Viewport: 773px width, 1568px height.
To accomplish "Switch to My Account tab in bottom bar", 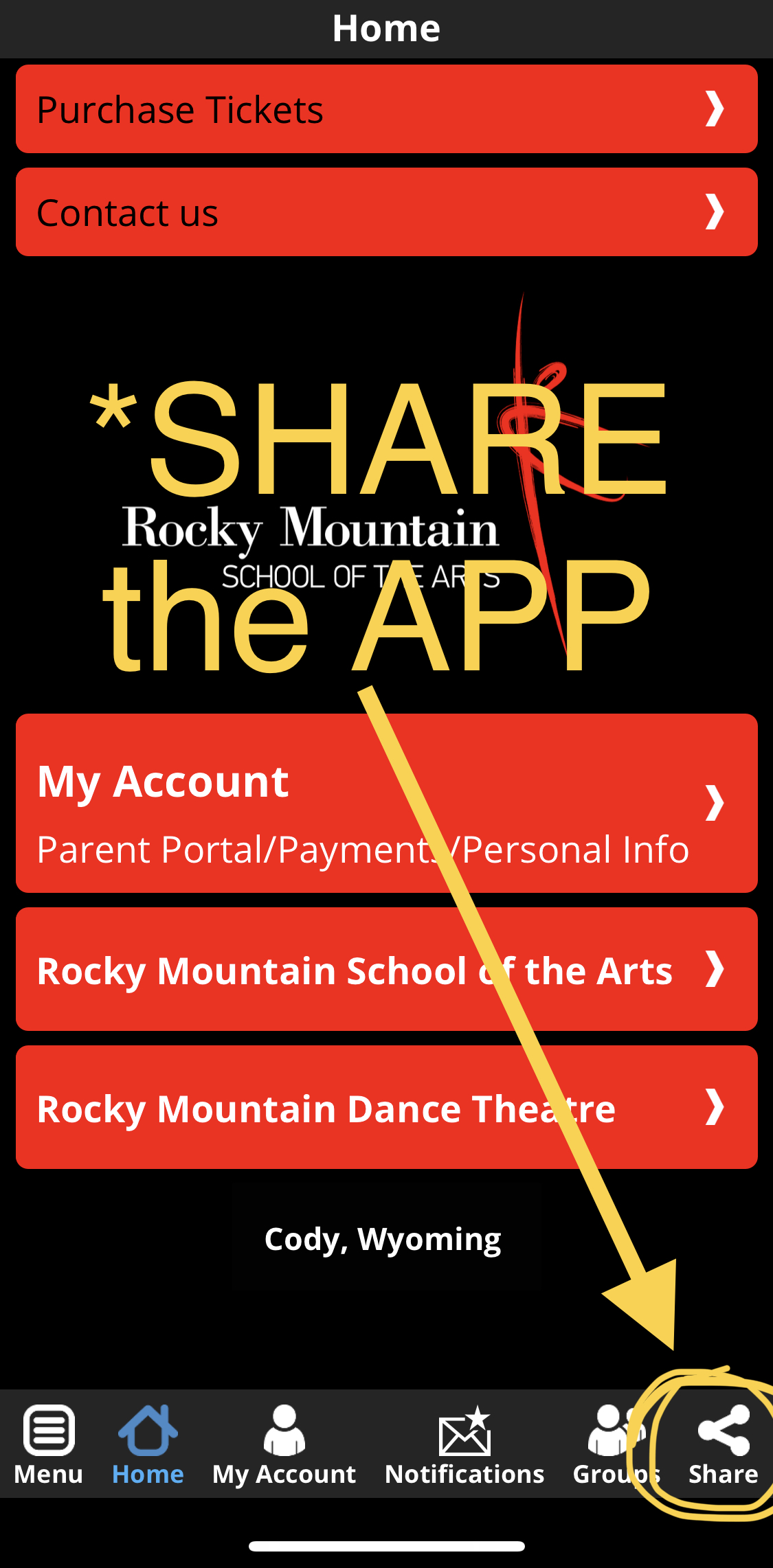I will 284,1445.
